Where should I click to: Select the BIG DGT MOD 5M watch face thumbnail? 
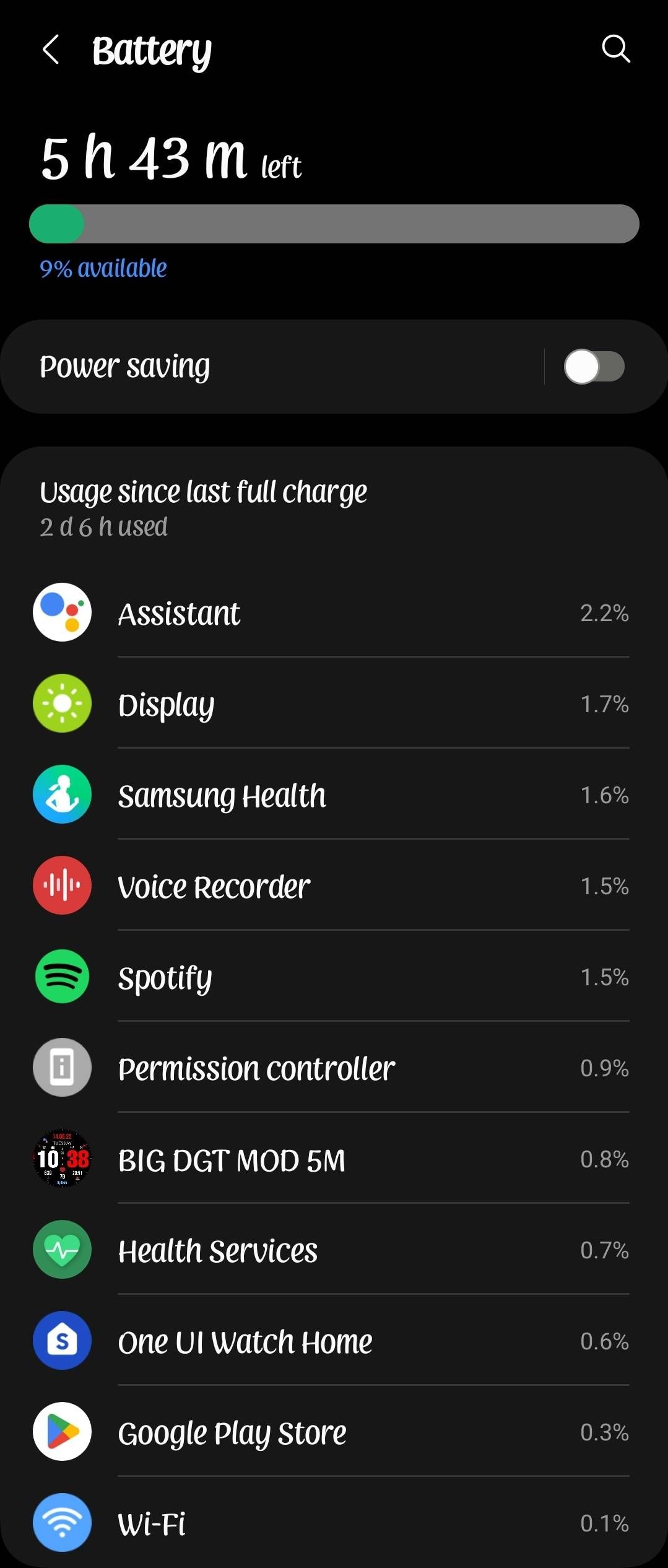(x=62, y=1159)
